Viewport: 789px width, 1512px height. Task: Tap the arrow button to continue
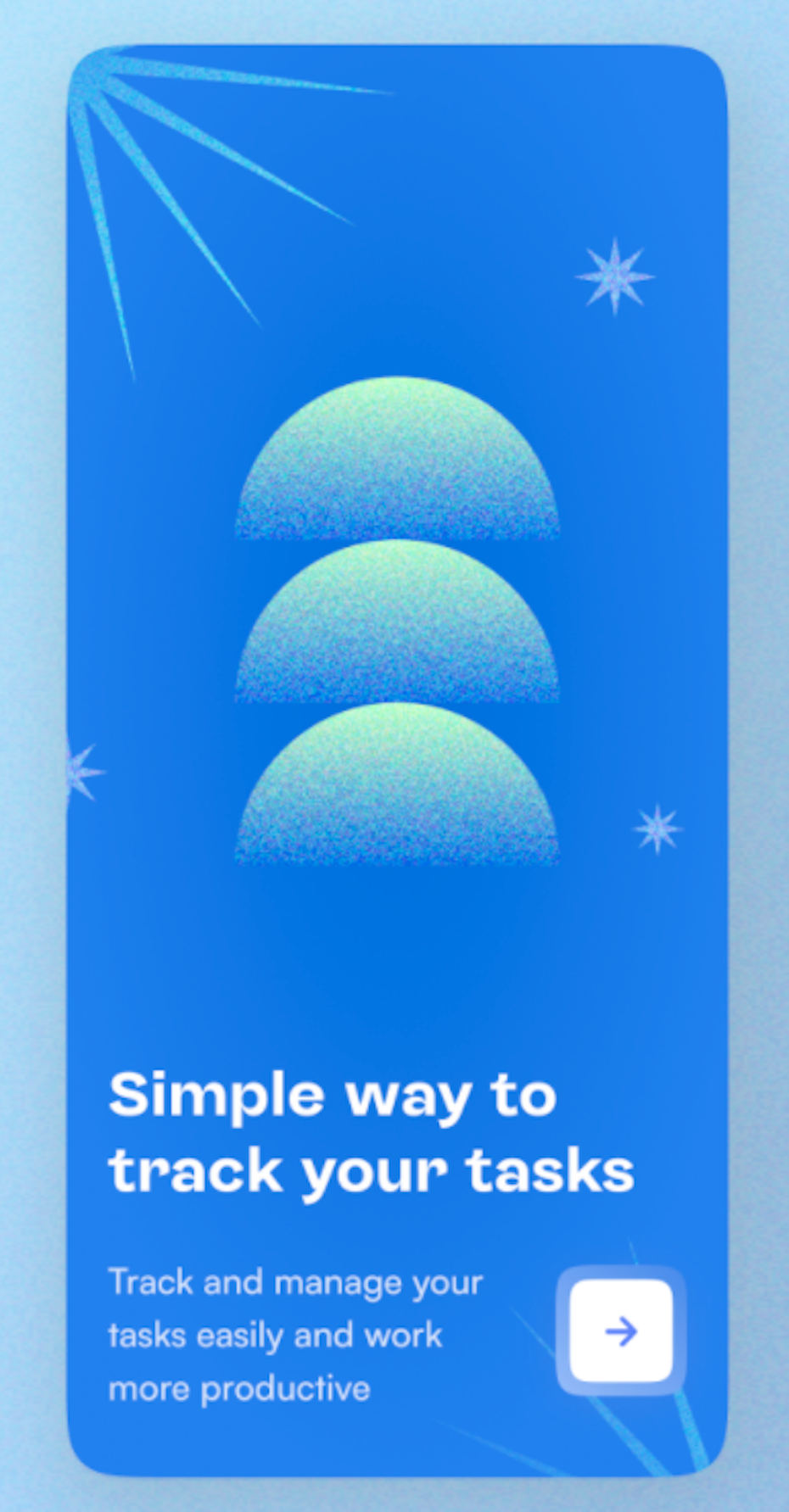[621, 1331]
